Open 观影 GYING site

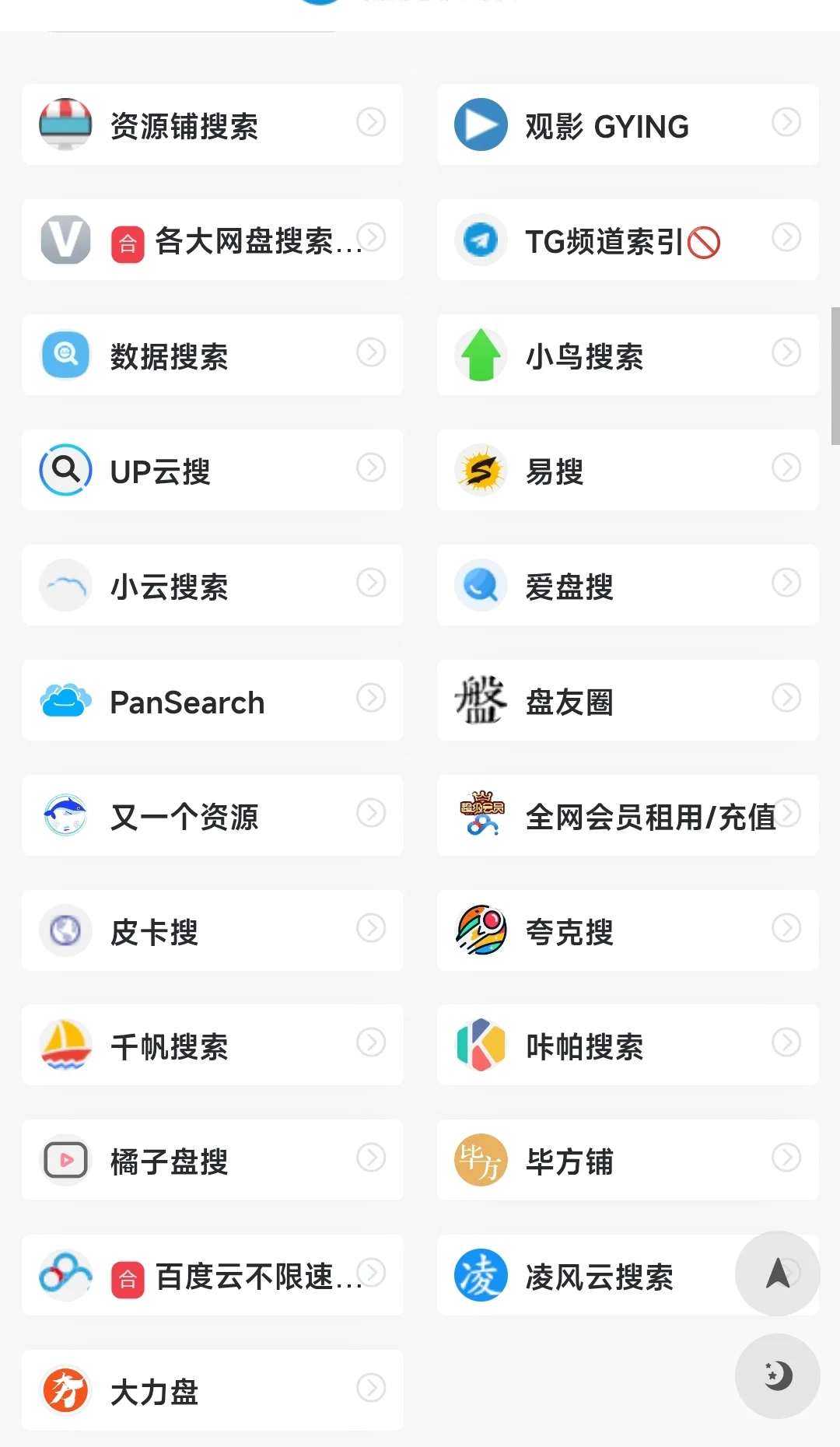coord(628,124)
